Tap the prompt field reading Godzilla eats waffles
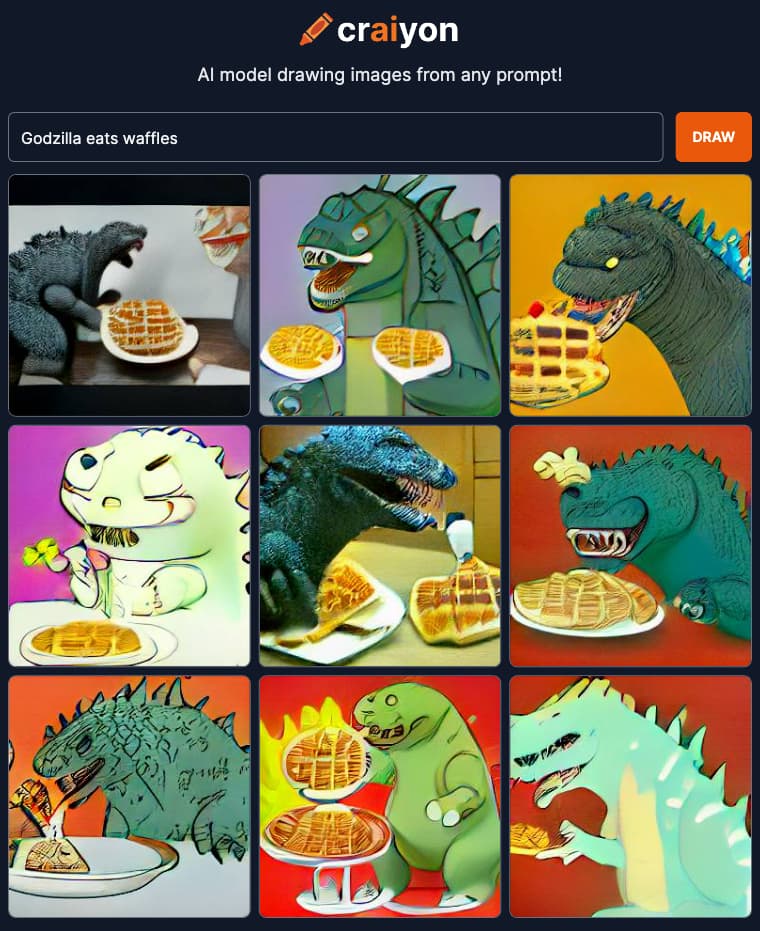 [x=335, y=137]
